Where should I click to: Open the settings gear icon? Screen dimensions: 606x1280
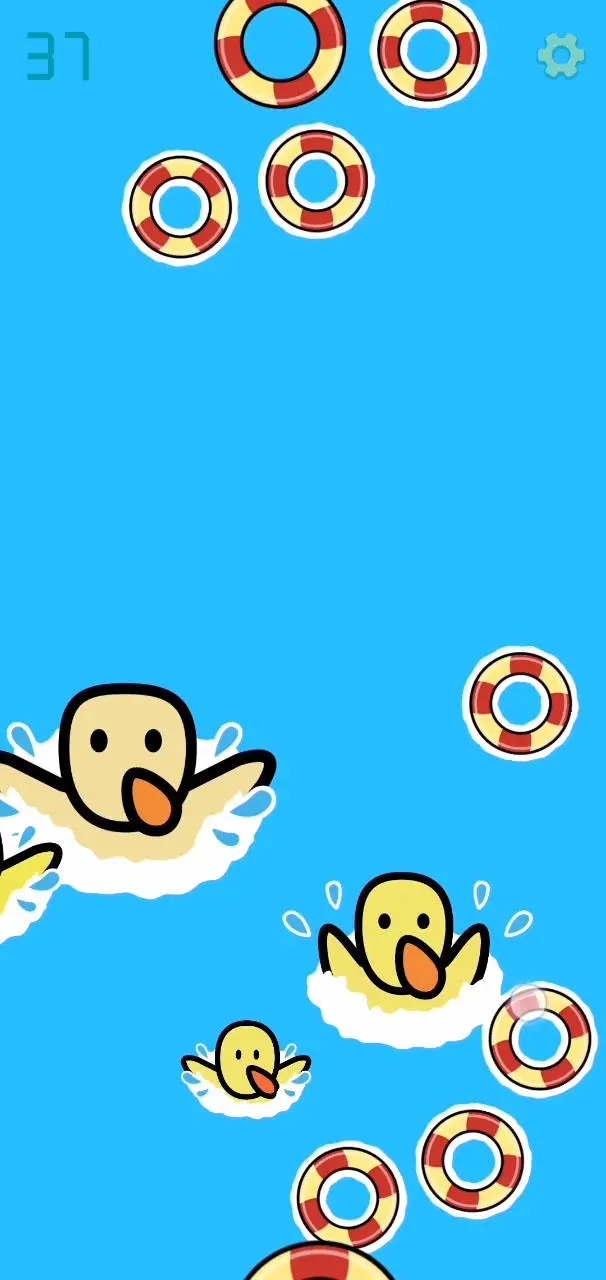coord(561,56)
